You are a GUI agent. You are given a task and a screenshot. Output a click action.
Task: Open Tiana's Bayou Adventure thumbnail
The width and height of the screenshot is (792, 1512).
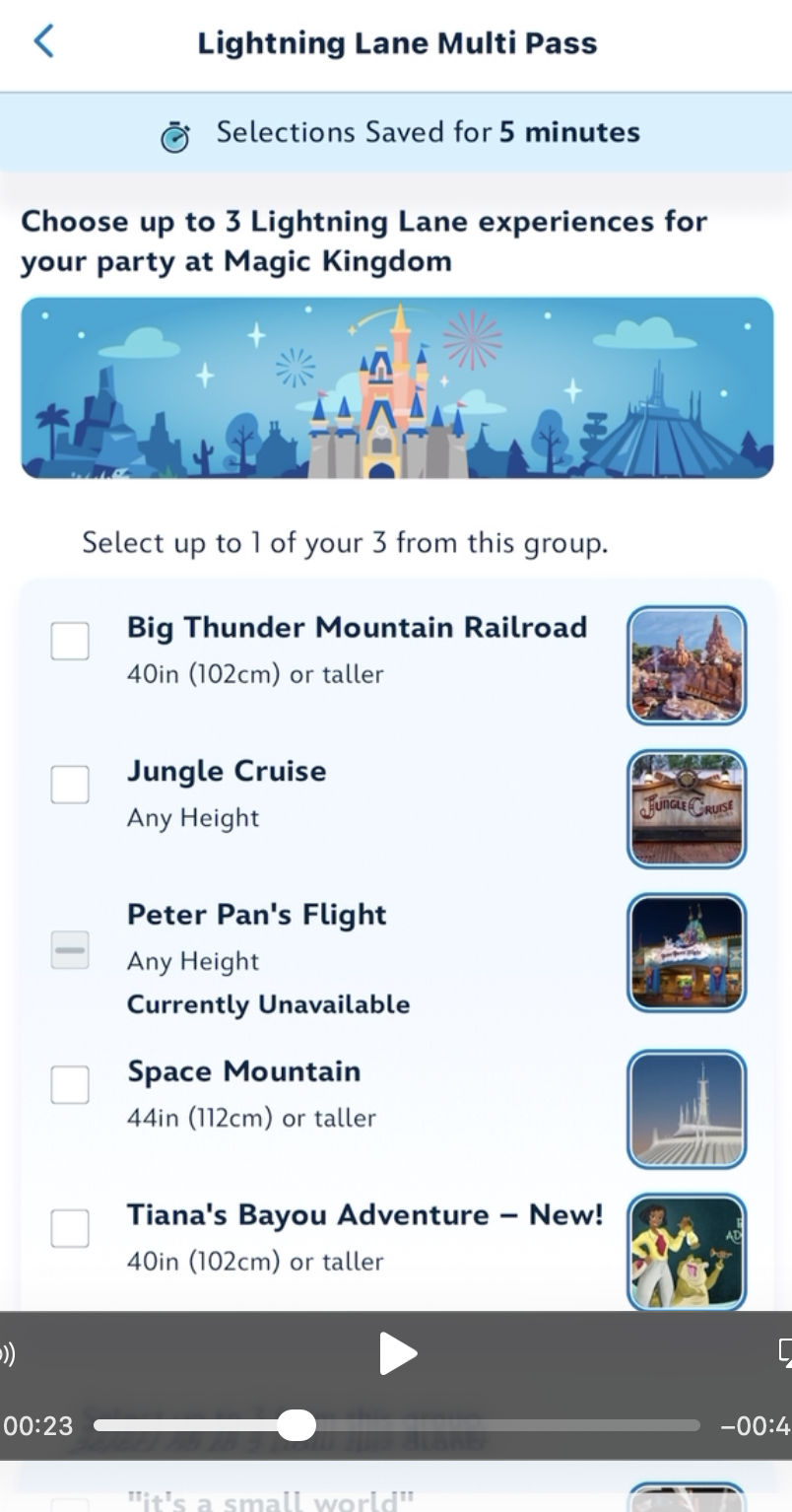[687, 1252]
